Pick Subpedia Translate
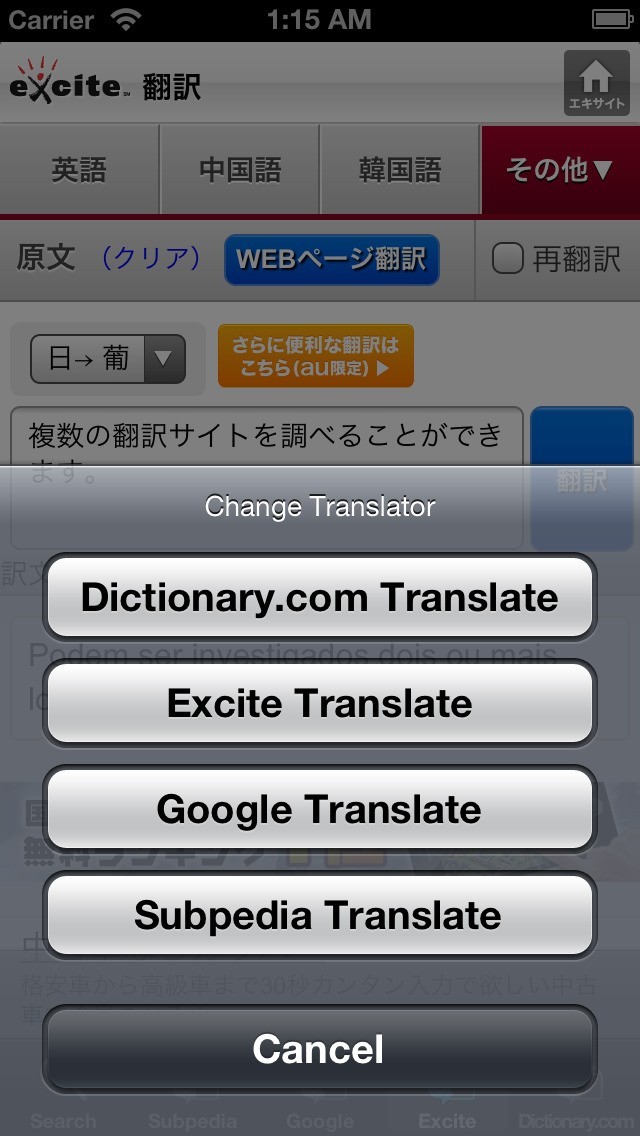 tap(319, 916)
